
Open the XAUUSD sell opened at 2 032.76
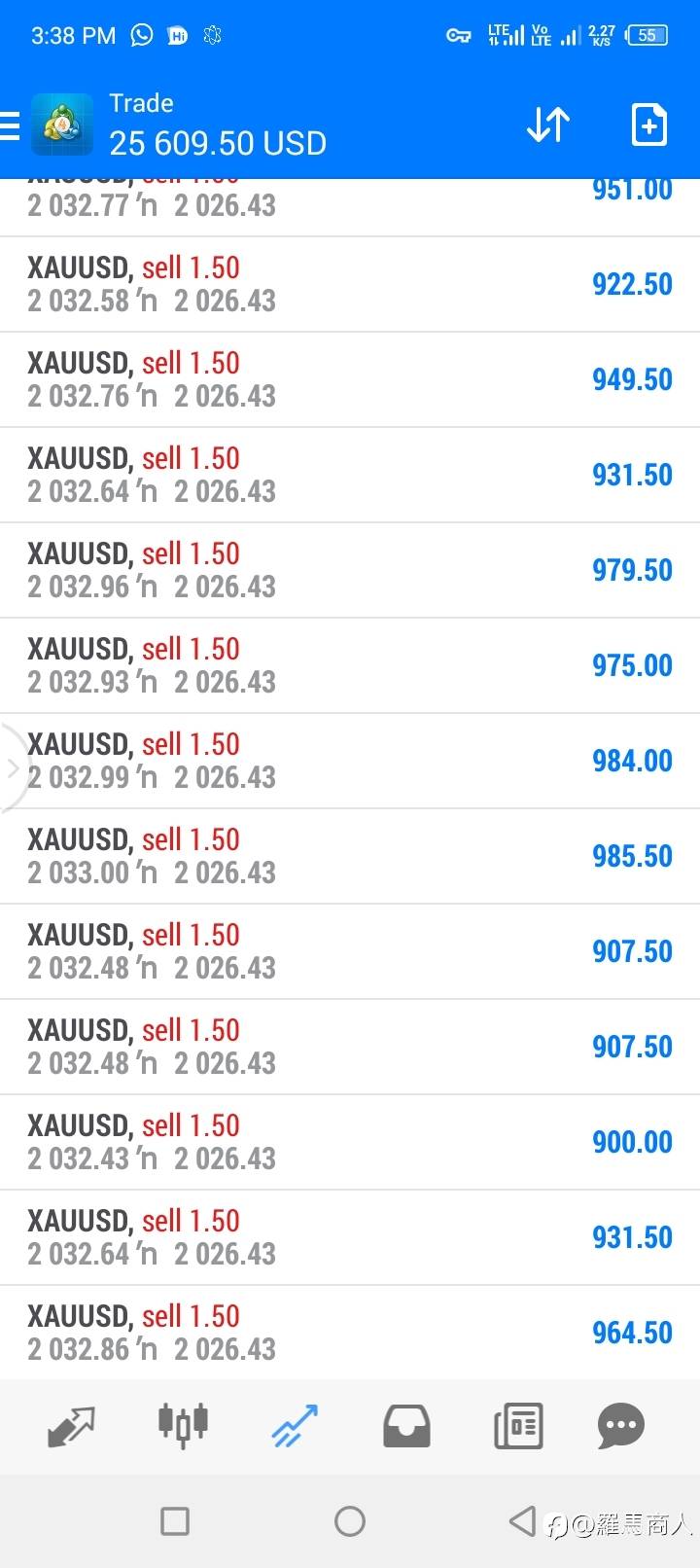pyautogui.click(x=350, y=379)
